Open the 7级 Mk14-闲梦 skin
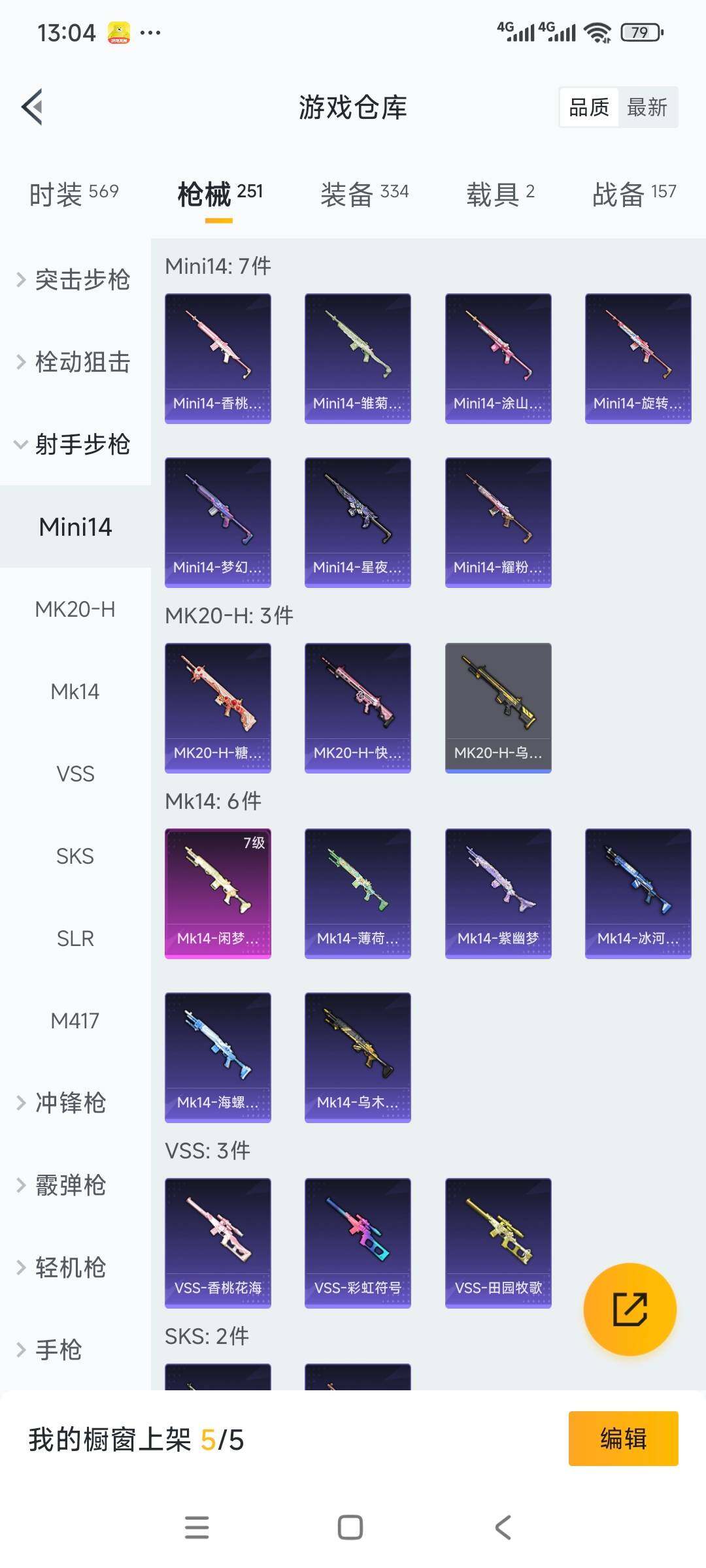The height and width of the screenshot is (1568, 706). point(218,893)
